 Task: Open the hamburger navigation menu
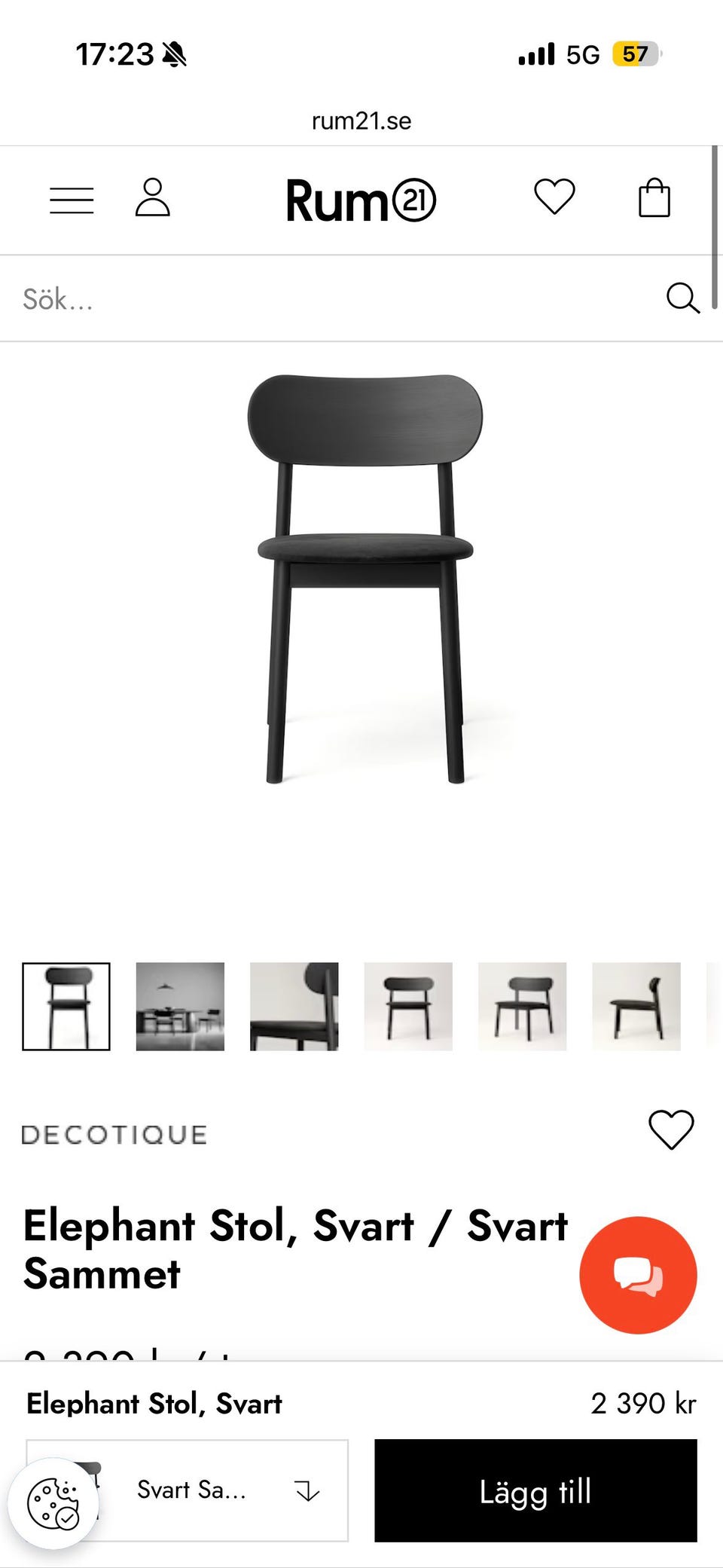(x=72, y=200)
